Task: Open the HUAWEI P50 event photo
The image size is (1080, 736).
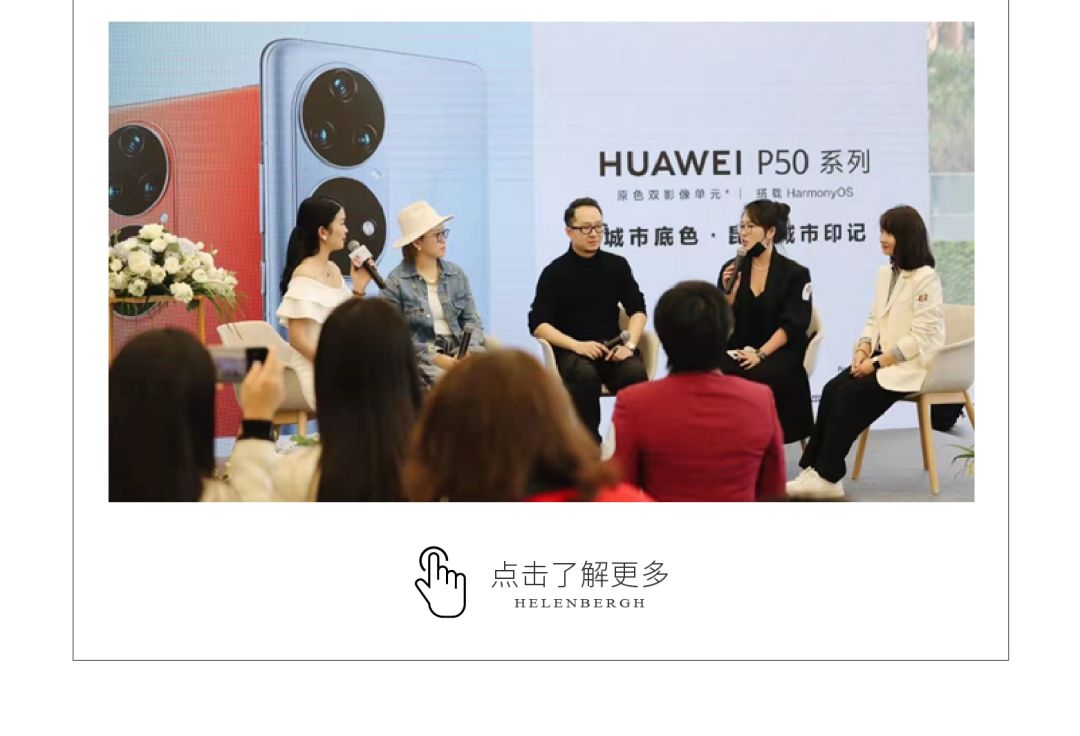Action: (x=541, y=262)
